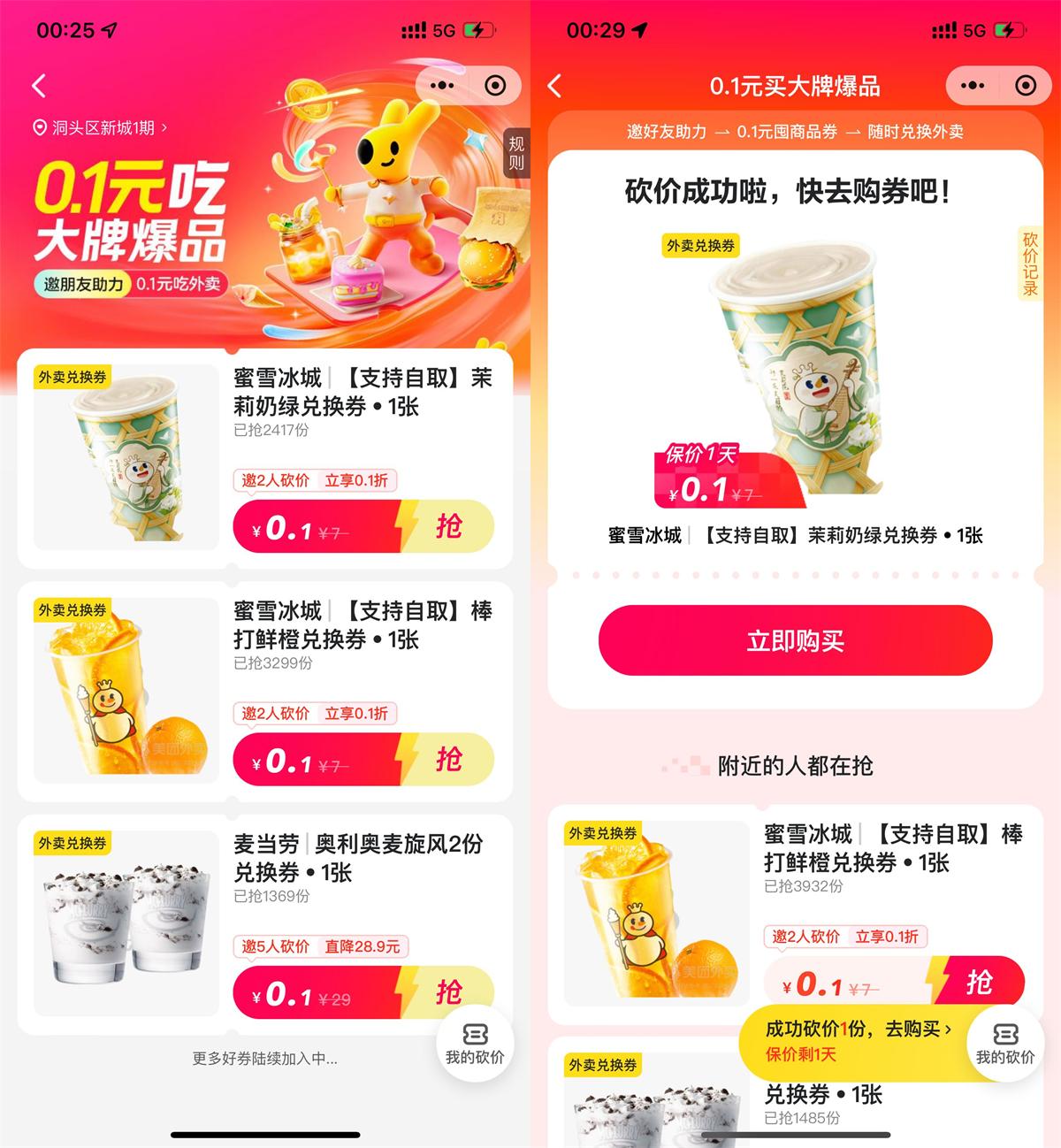Tap 立即购买 to purchase the coupon
This screenshot has width=1061, height=1148.
(794, 641)
